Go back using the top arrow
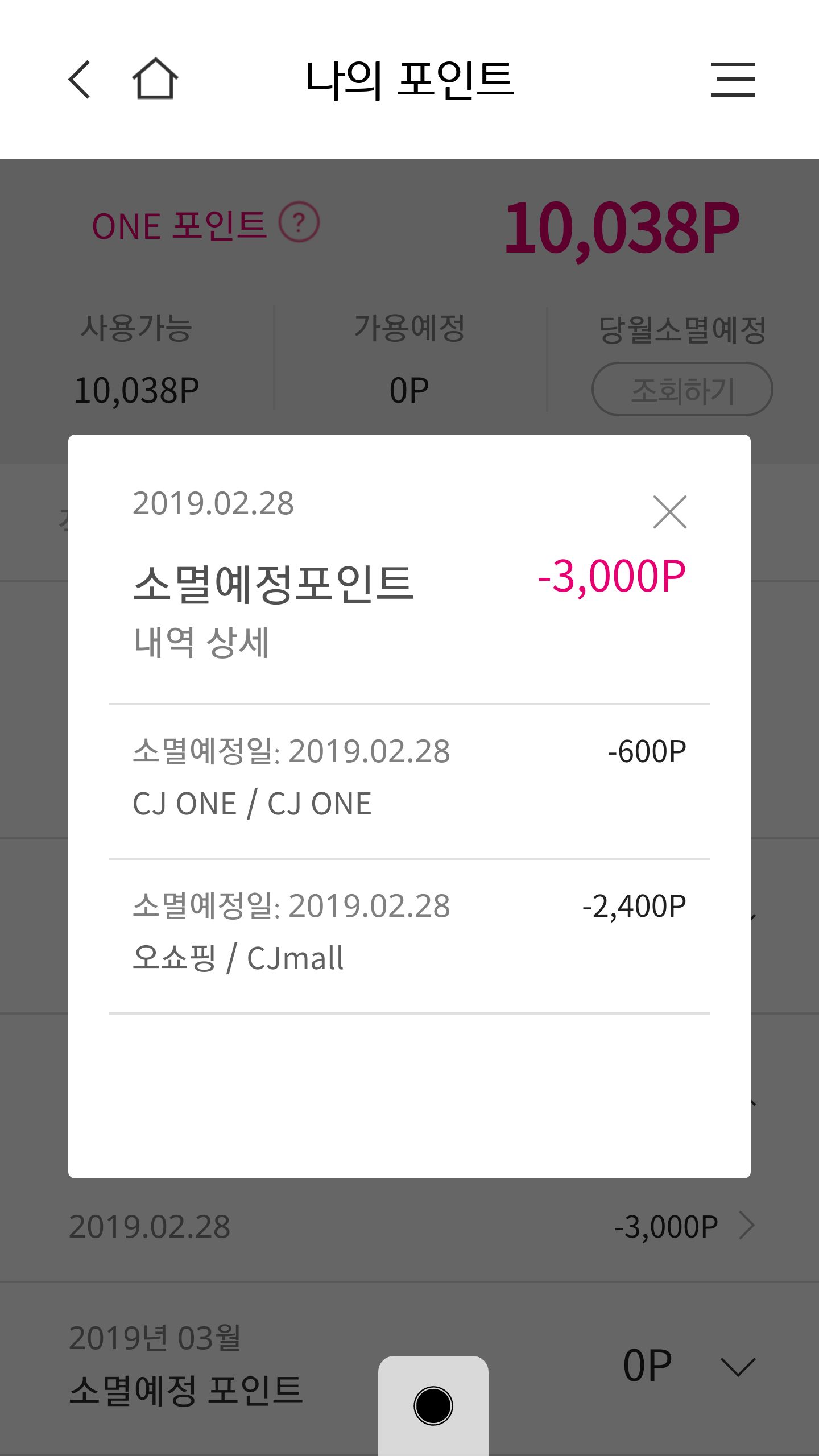 coord(80,80)
